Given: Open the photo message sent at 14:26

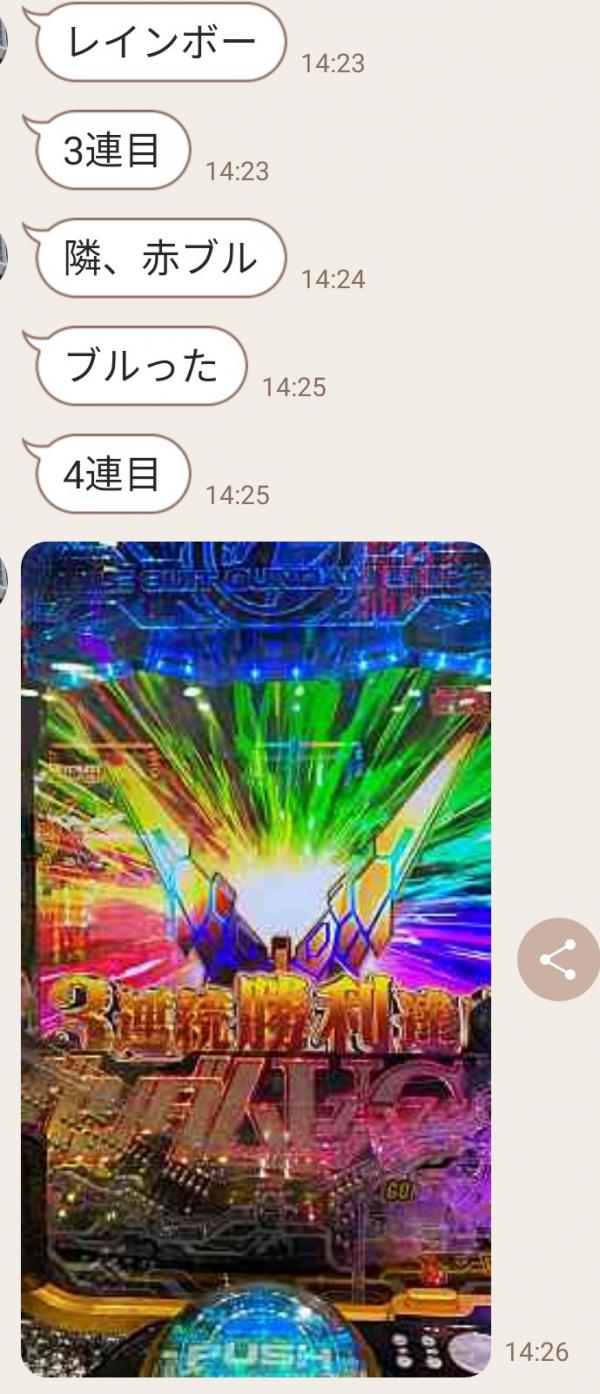Looking at the screenshot, I should (256, 958).
